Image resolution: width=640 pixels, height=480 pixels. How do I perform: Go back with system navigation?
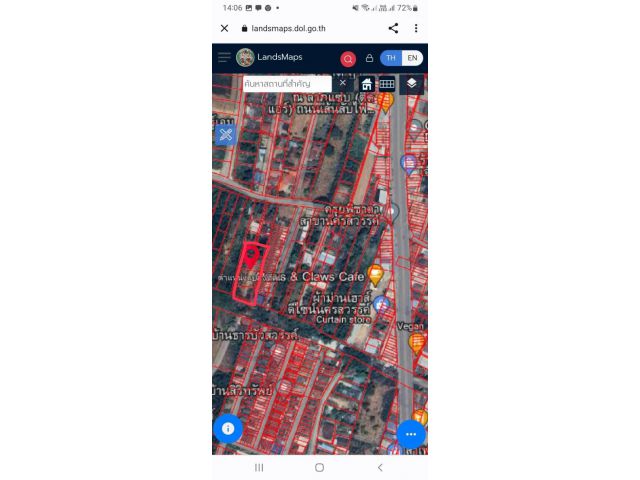tap(380, 467)
